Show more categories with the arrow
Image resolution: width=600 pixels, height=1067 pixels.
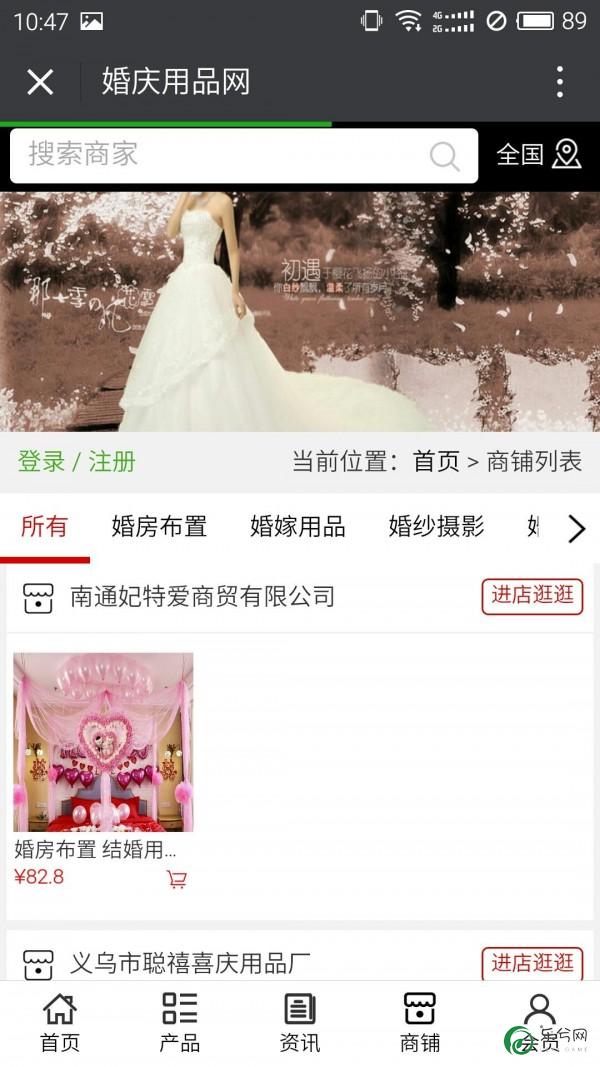coord(576,529)
